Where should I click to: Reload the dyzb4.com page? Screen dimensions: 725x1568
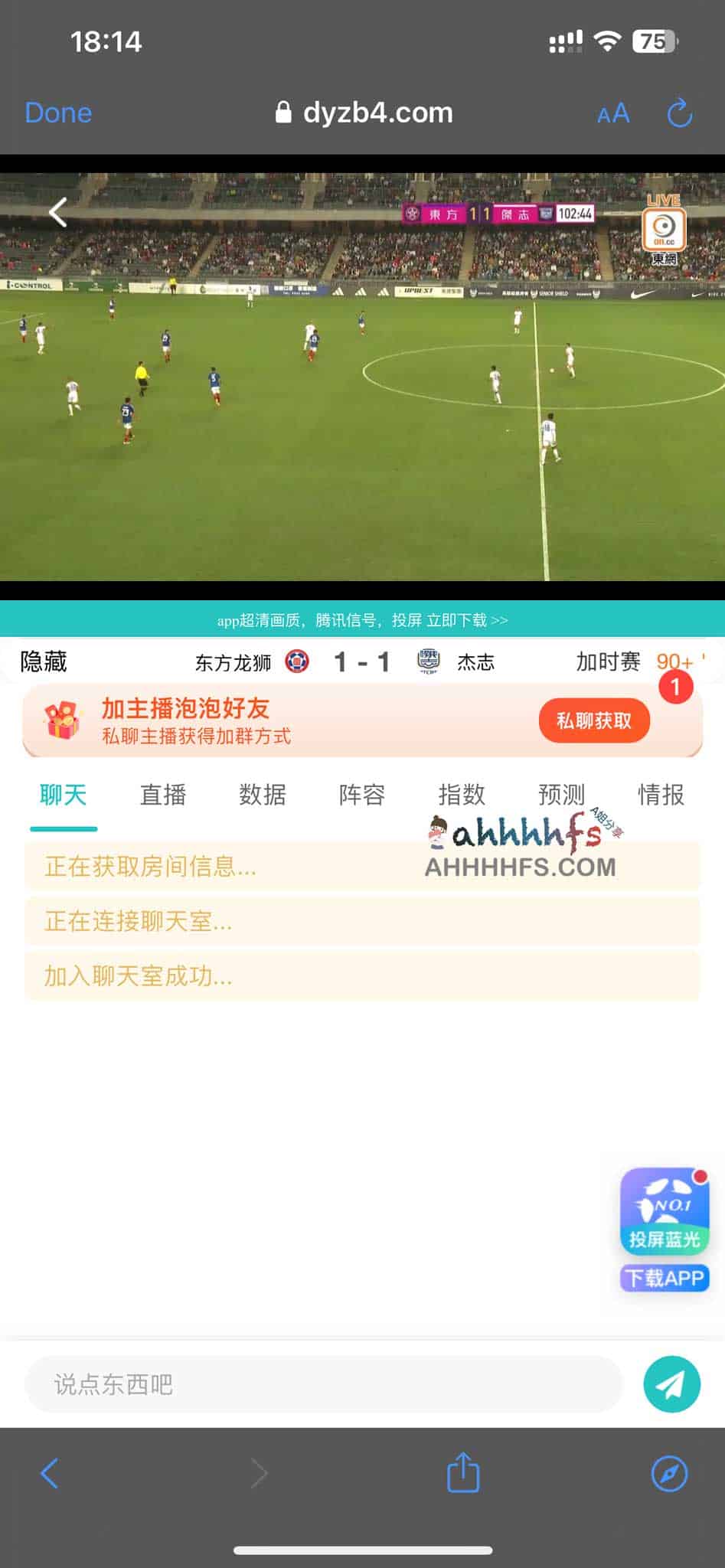[679, 113]
